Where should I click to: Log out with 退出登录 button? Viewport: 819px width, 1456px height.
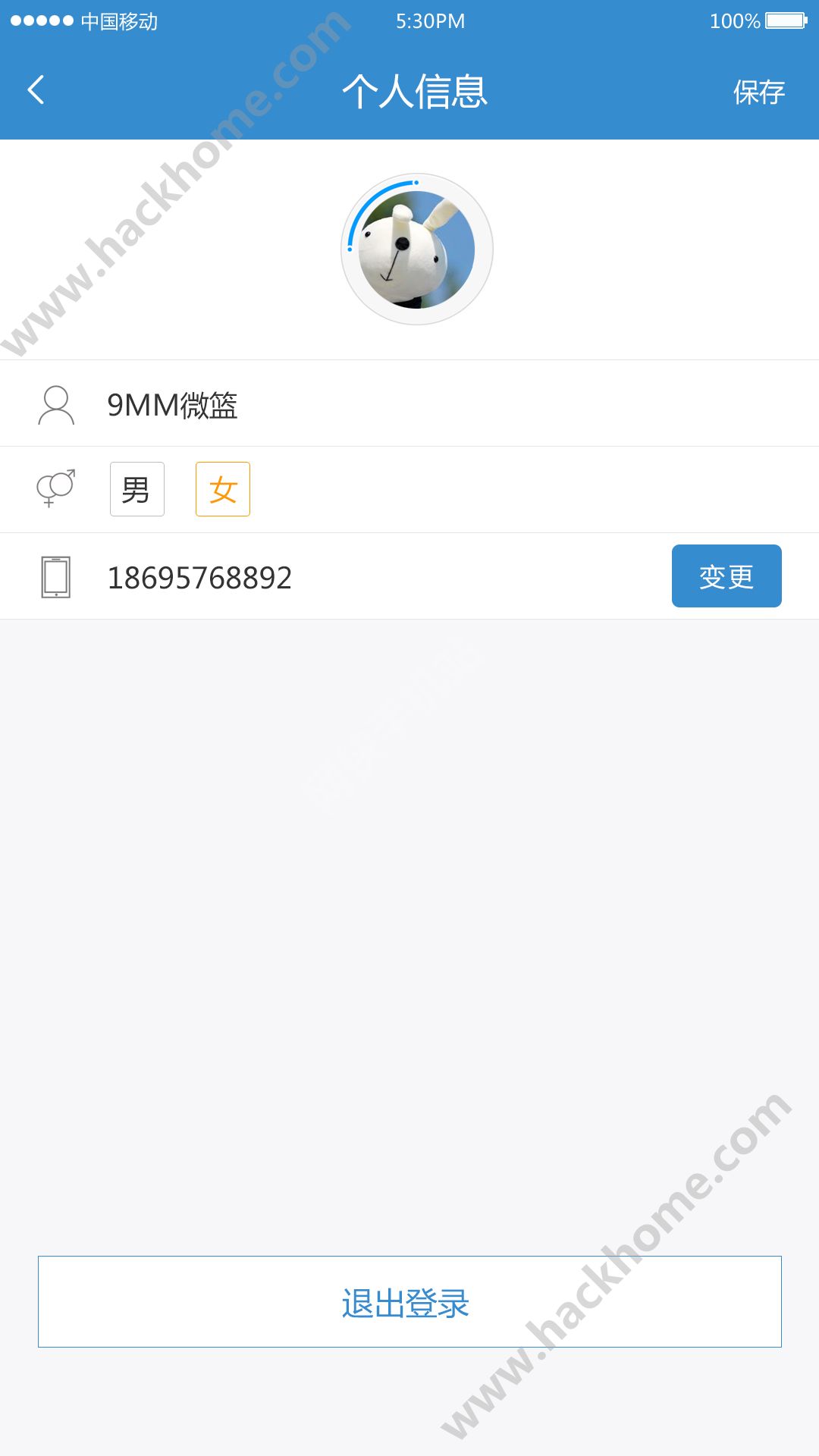(409, 1301)
